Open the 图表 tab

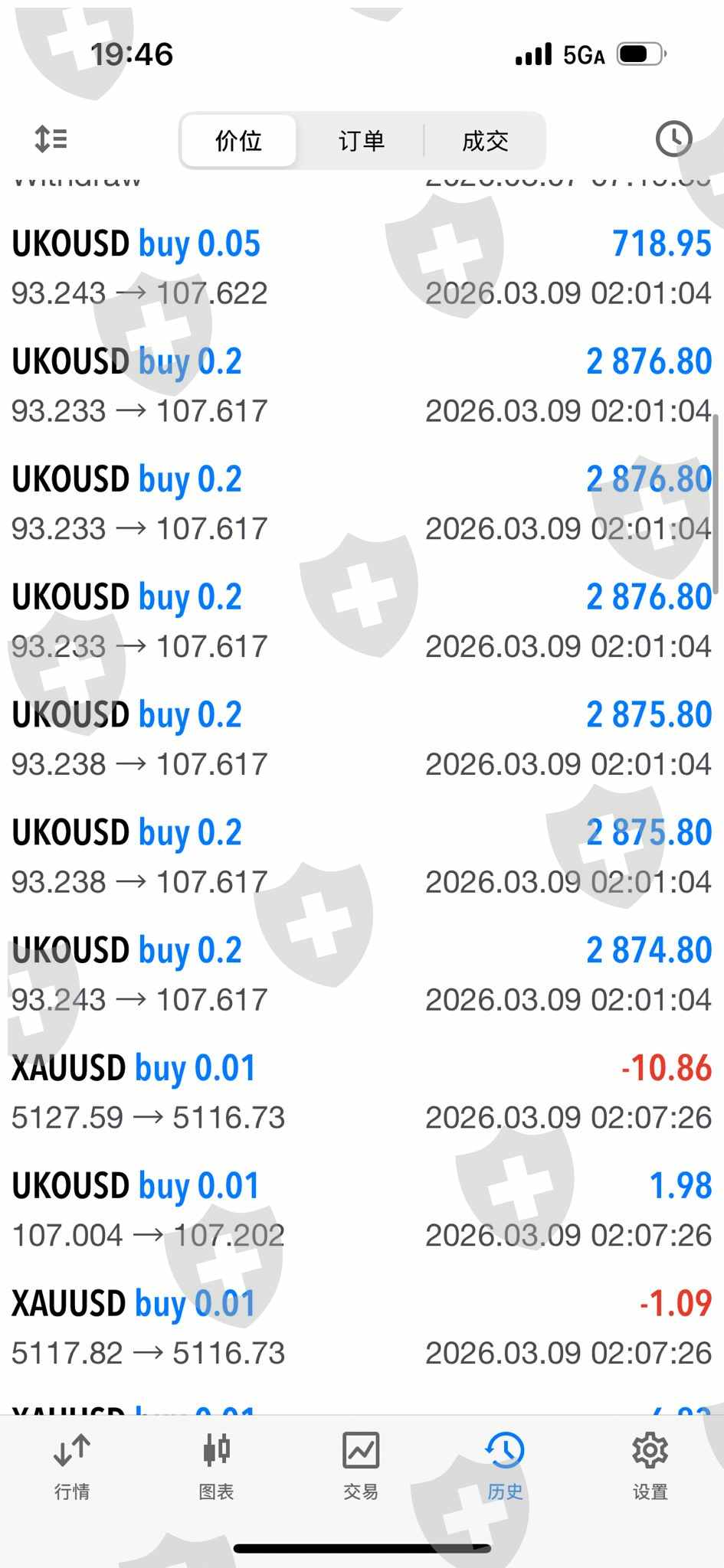pyautogui.click(x=216, y=1465)
